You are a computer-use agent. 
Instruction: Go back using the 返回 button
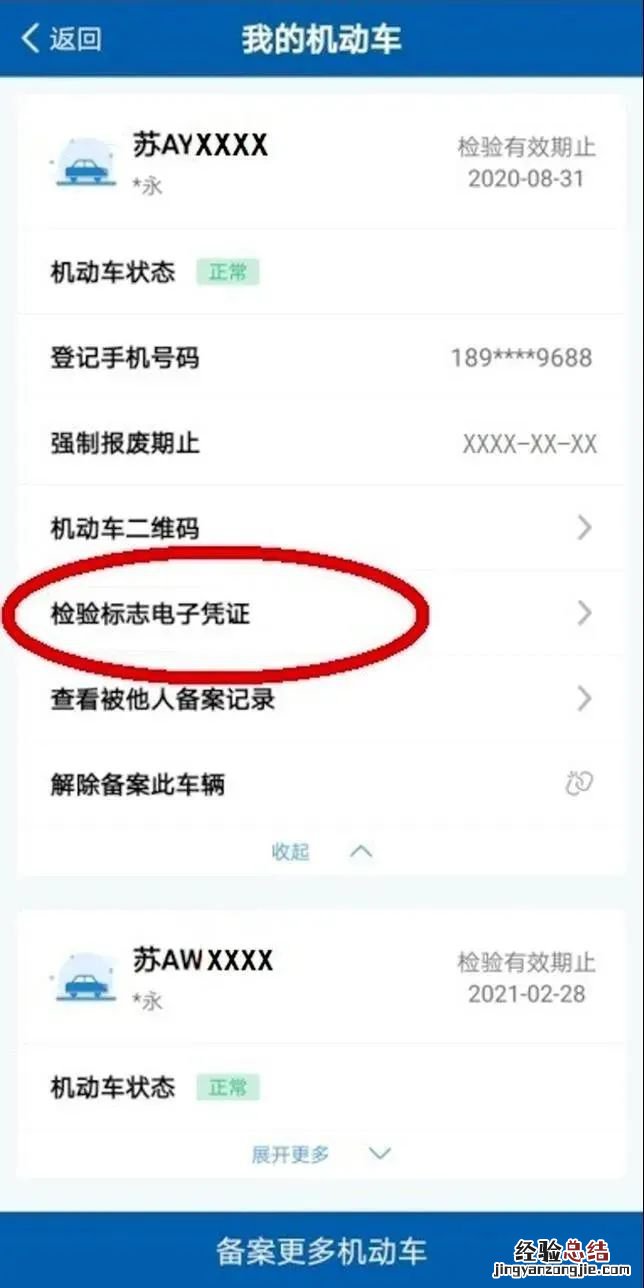[62, 40]
